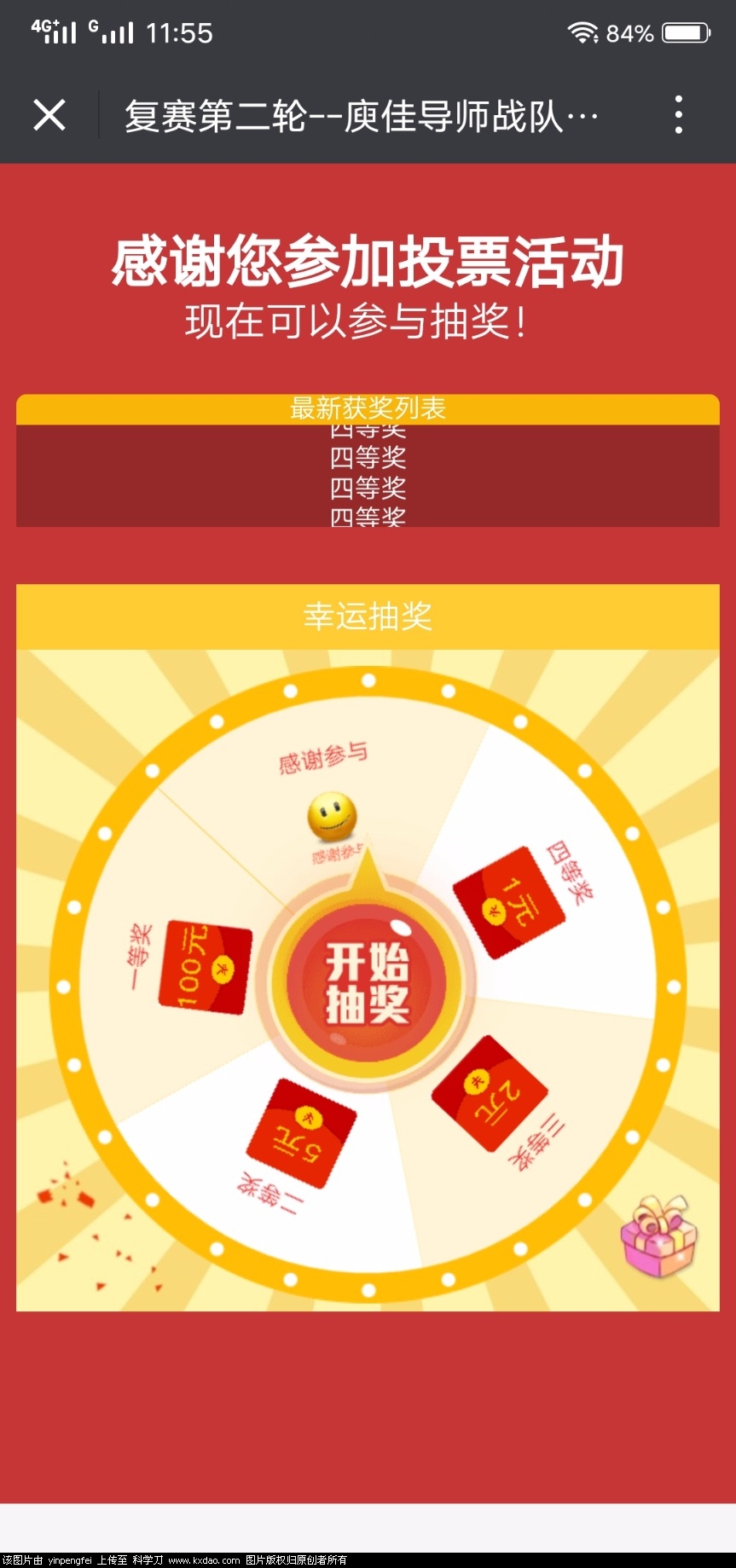Open the three-dot overflow menu

tap(679, 115)
